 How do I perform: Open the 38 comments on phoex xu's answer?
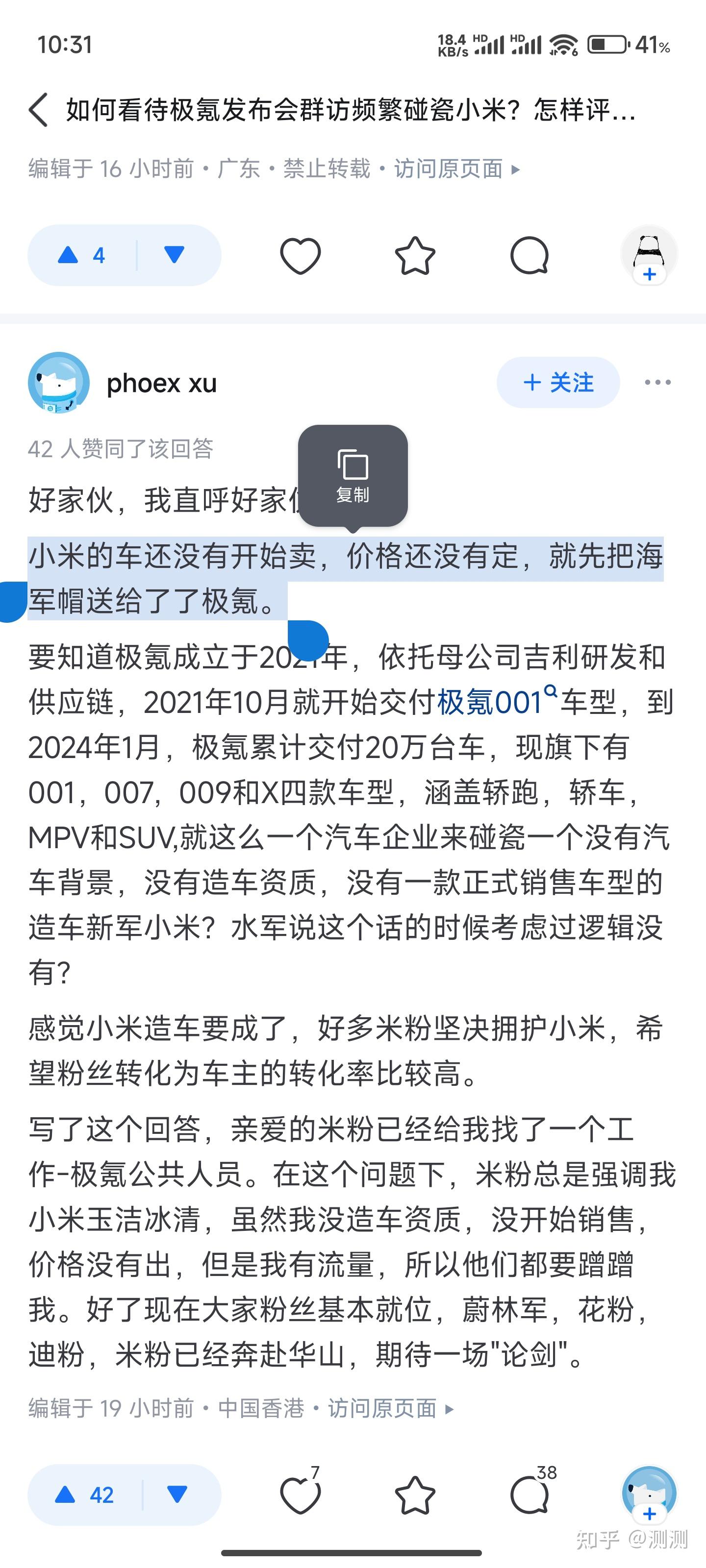coord(529,1494)
